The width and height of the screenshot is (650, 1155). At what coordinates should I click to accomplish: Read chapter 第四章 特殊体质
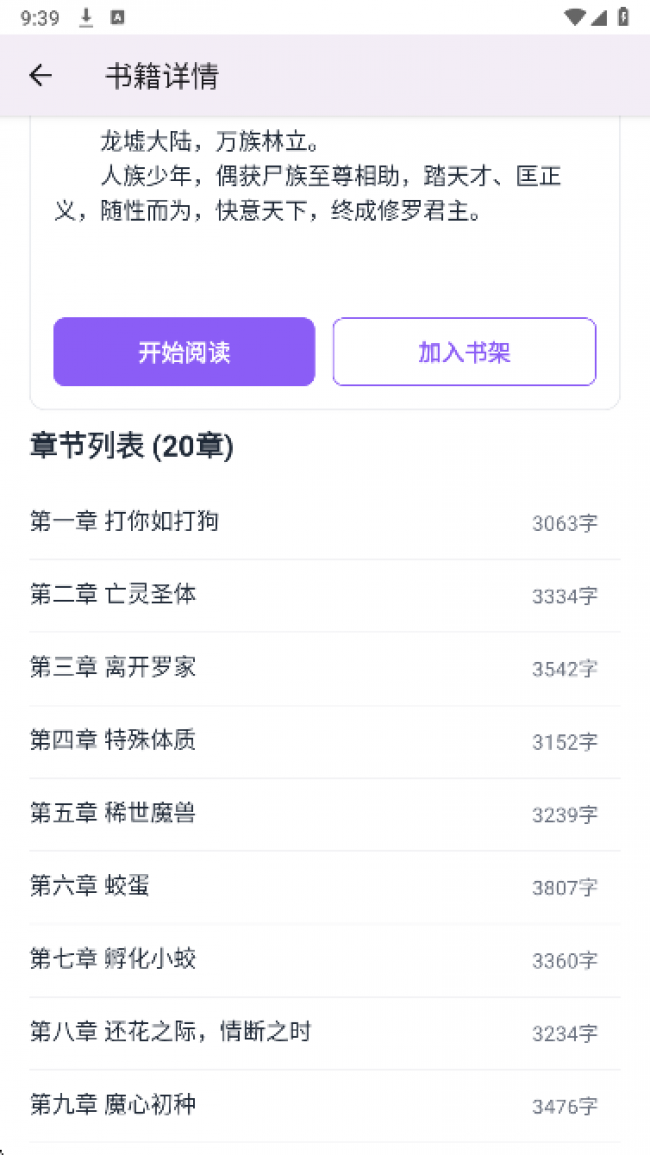(114, 740)
